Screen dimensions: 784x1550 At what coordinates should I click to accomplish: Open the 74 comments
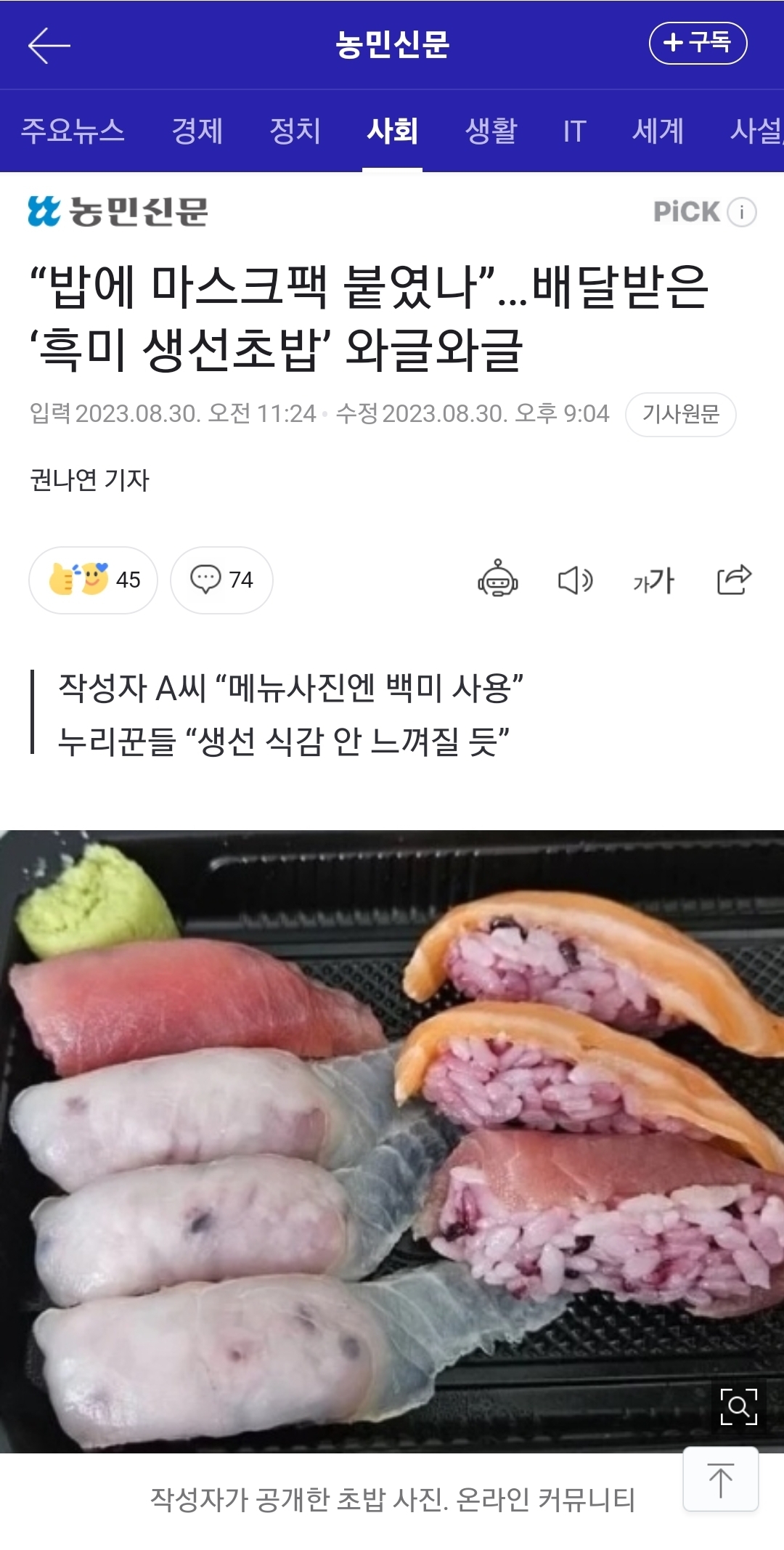(221, 580)
